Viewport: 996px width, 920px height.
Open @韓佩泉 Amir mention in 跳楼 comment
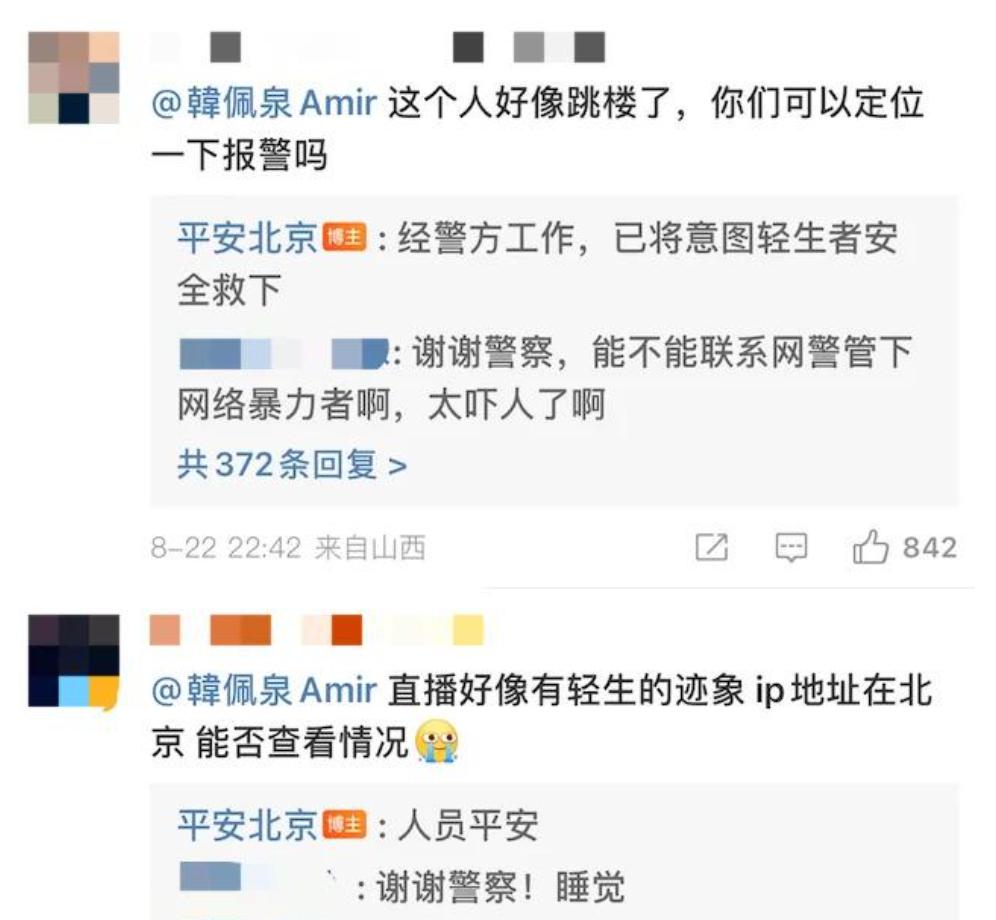(263, 105)
